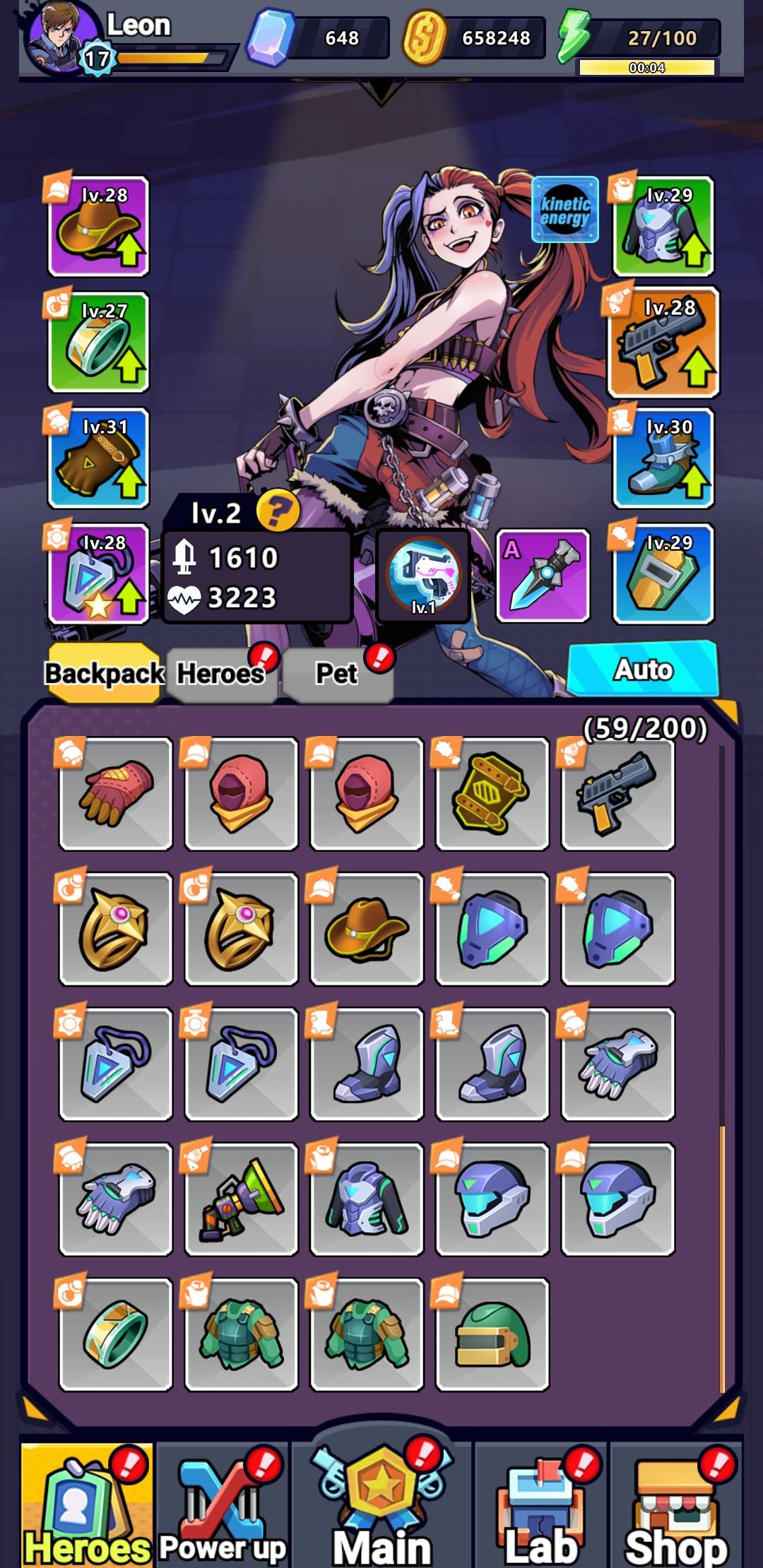This screenshot has height=1568, width=763.
Task: Open the Lab section
Action: 540,1504
